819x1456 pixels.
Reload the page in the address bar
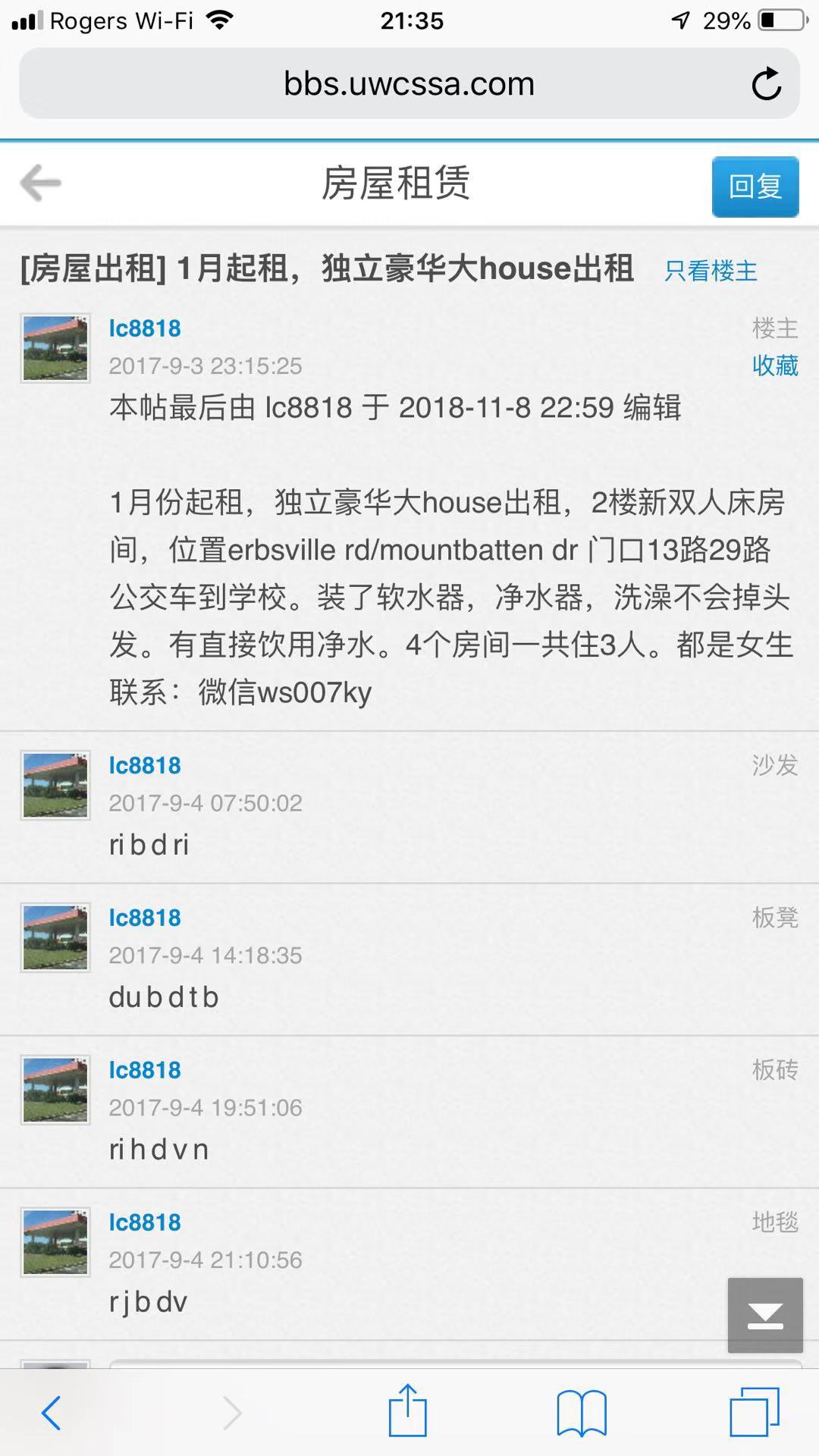(766, 84)
